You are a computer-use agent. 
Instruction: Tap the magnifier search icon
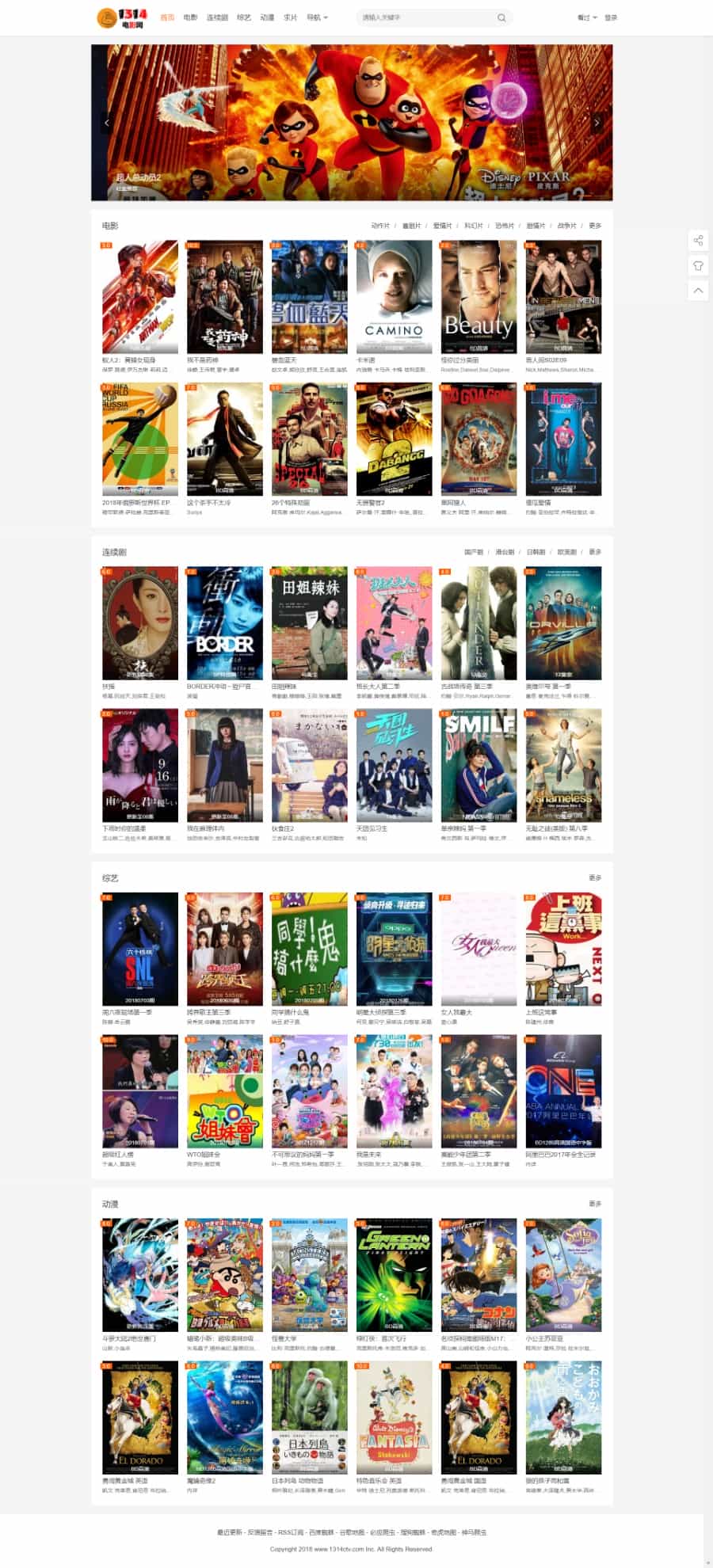coord(501,17)
